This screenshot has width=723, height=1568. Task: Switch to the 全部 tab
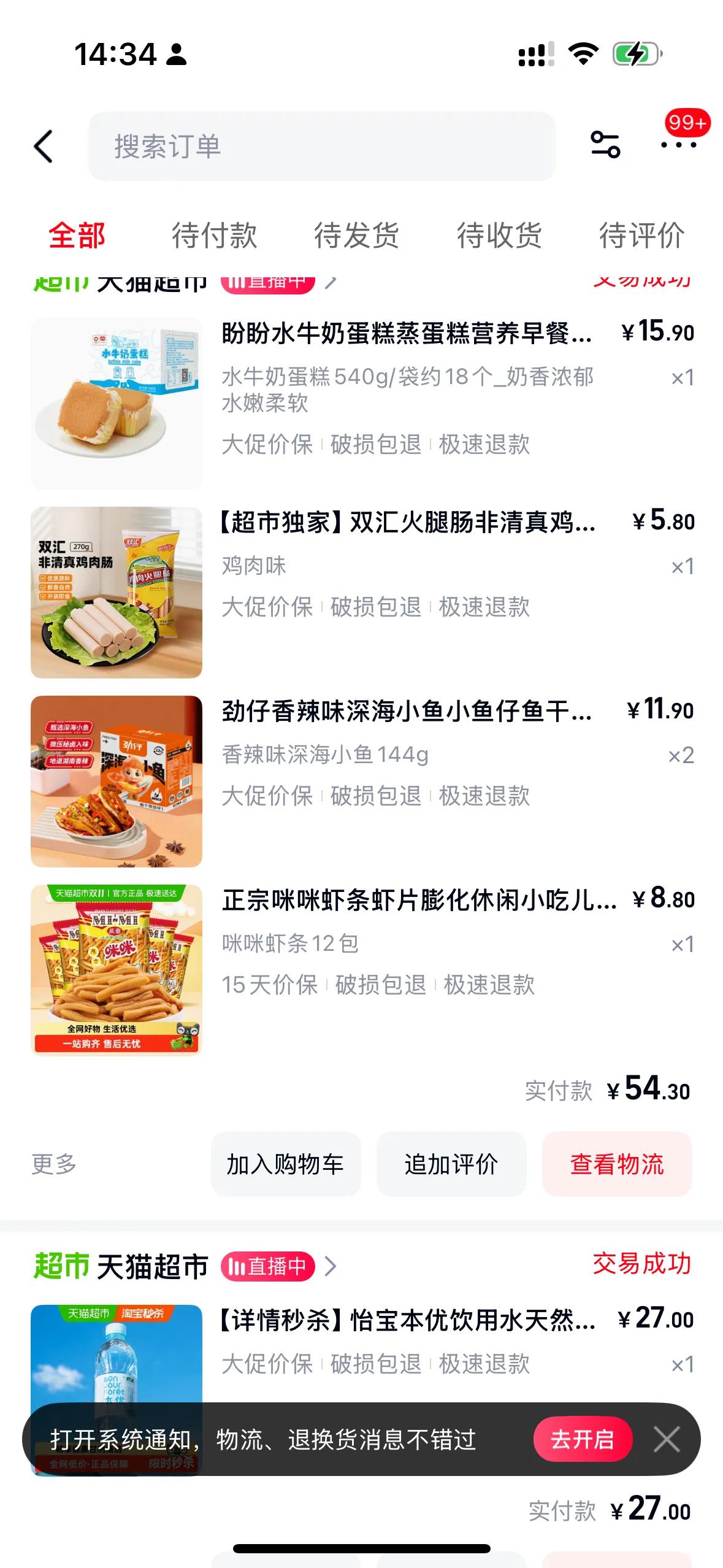pyautogui.click(x=77, y=236)
